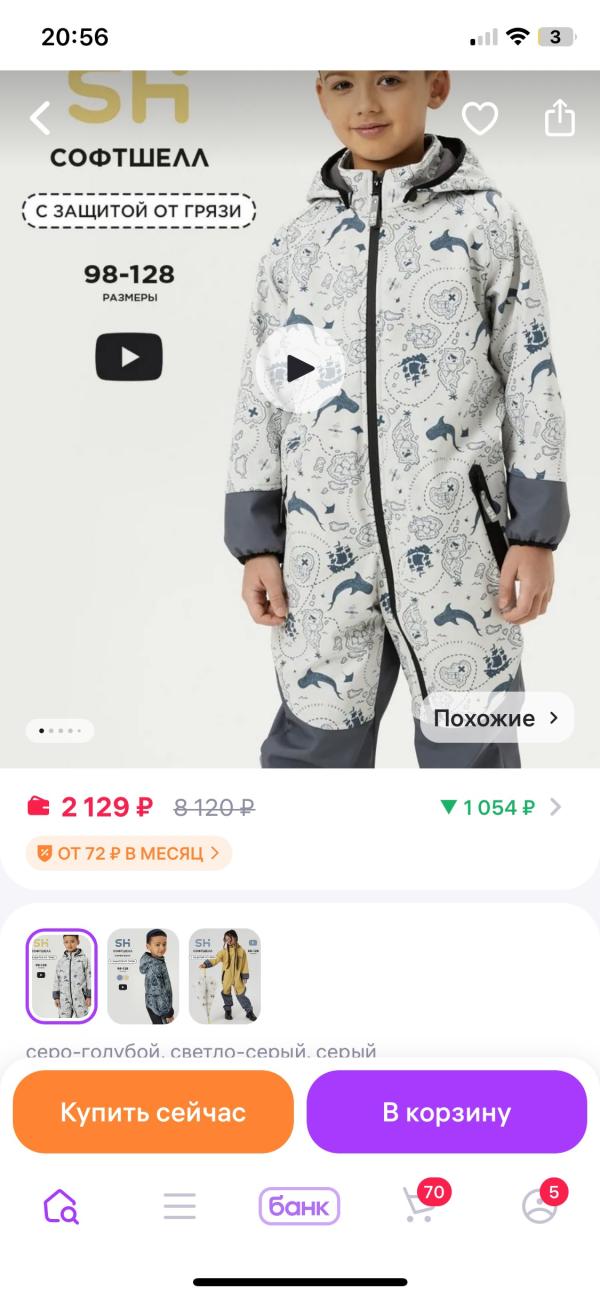Select the yellow jumpsuit variant
The image size is (600, 1298).
point(224,976)
